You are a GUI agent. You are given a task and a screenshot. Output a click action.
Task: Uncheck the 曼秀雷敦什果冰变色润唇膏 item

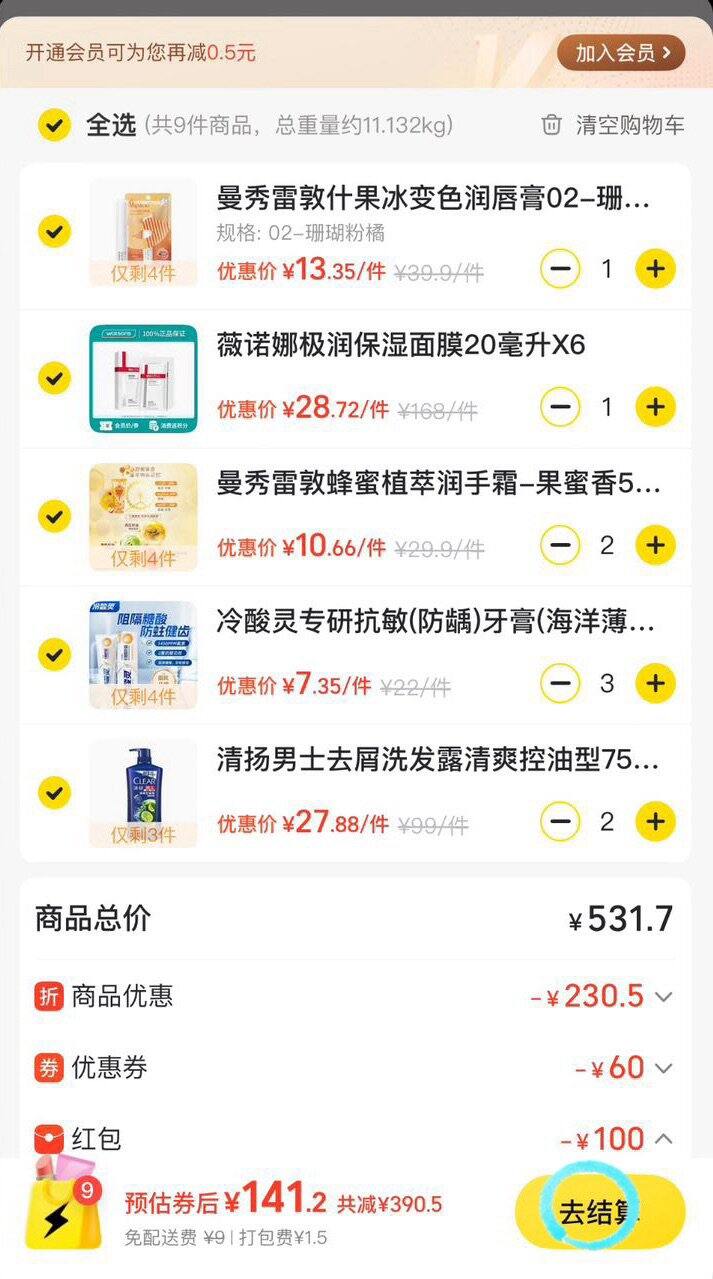pos(54,232)
